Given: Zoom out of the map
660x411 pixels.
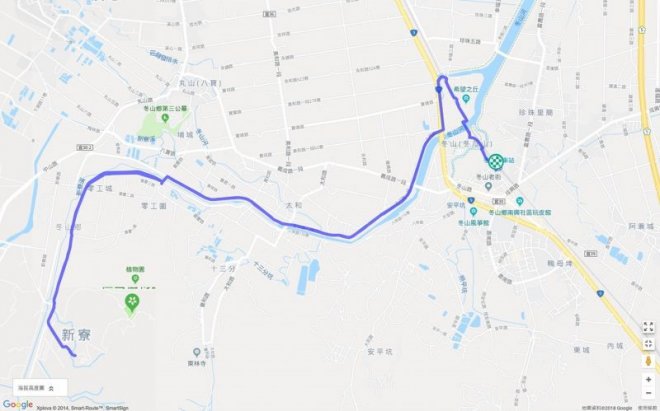Looking at the screenshot, I should tap(648, 393).
